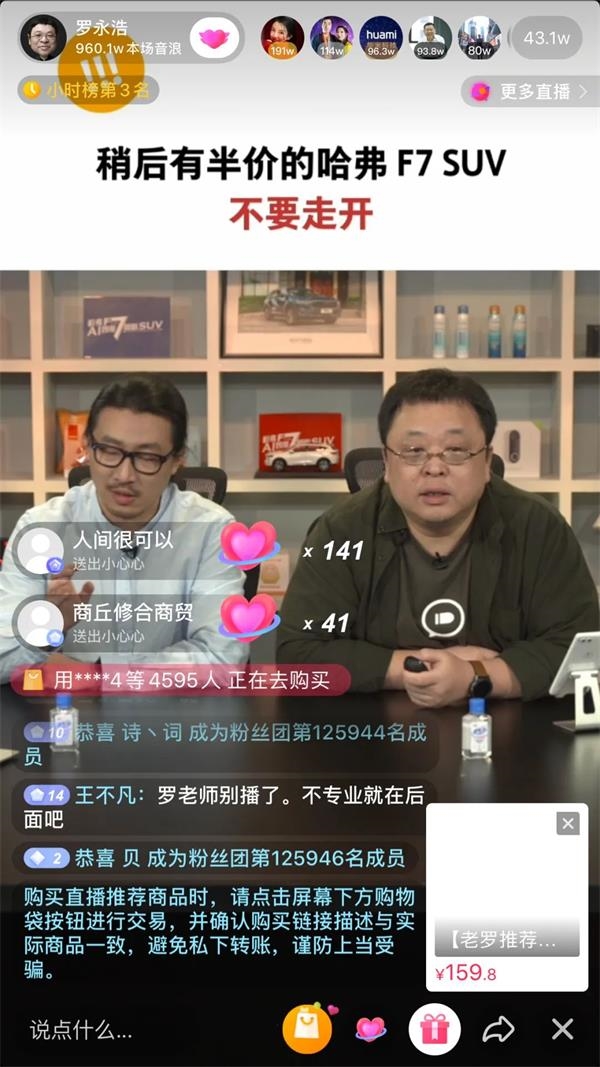Open 罗永浩's streamer profile
The image size is (600, 1067).
[x=43, y=37]
